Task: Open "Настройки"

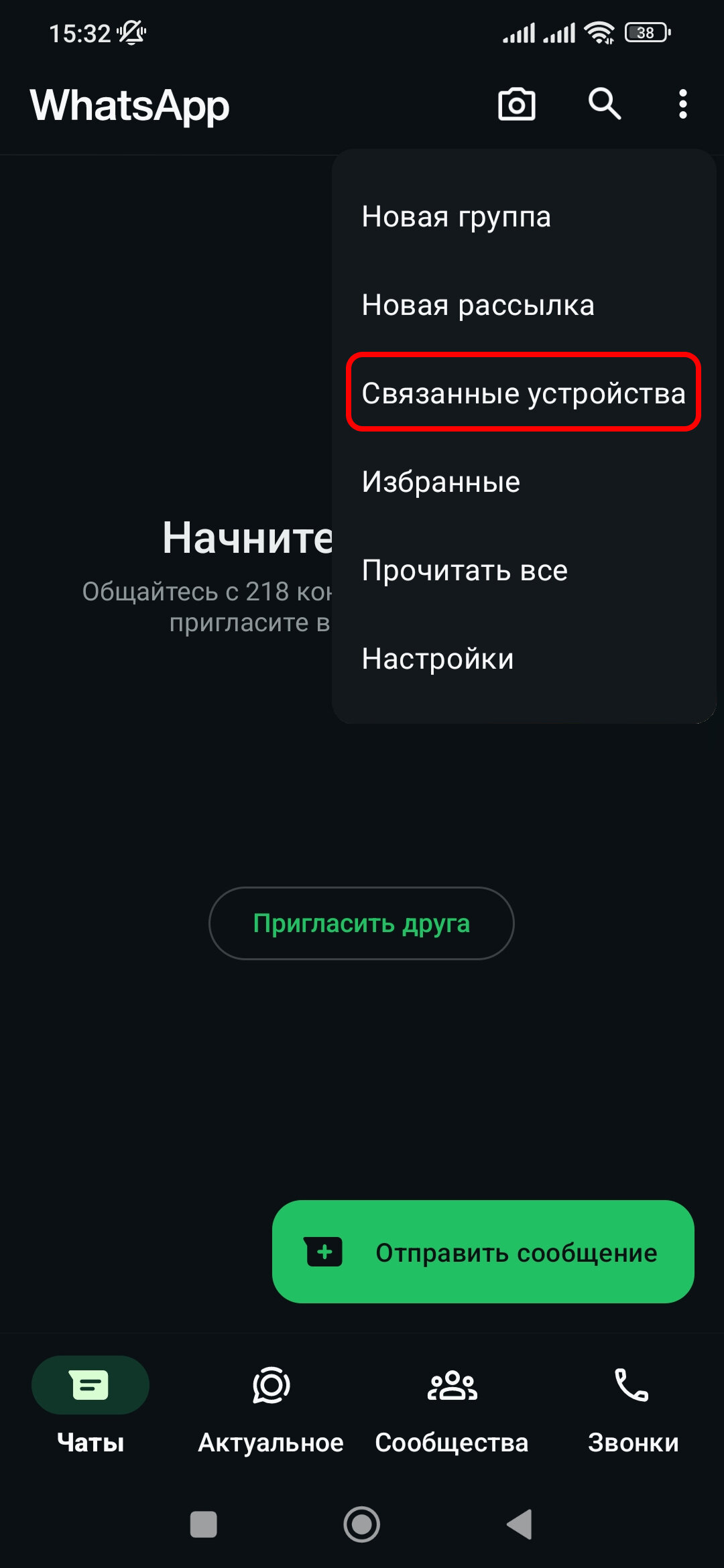Action: (437, 659)
